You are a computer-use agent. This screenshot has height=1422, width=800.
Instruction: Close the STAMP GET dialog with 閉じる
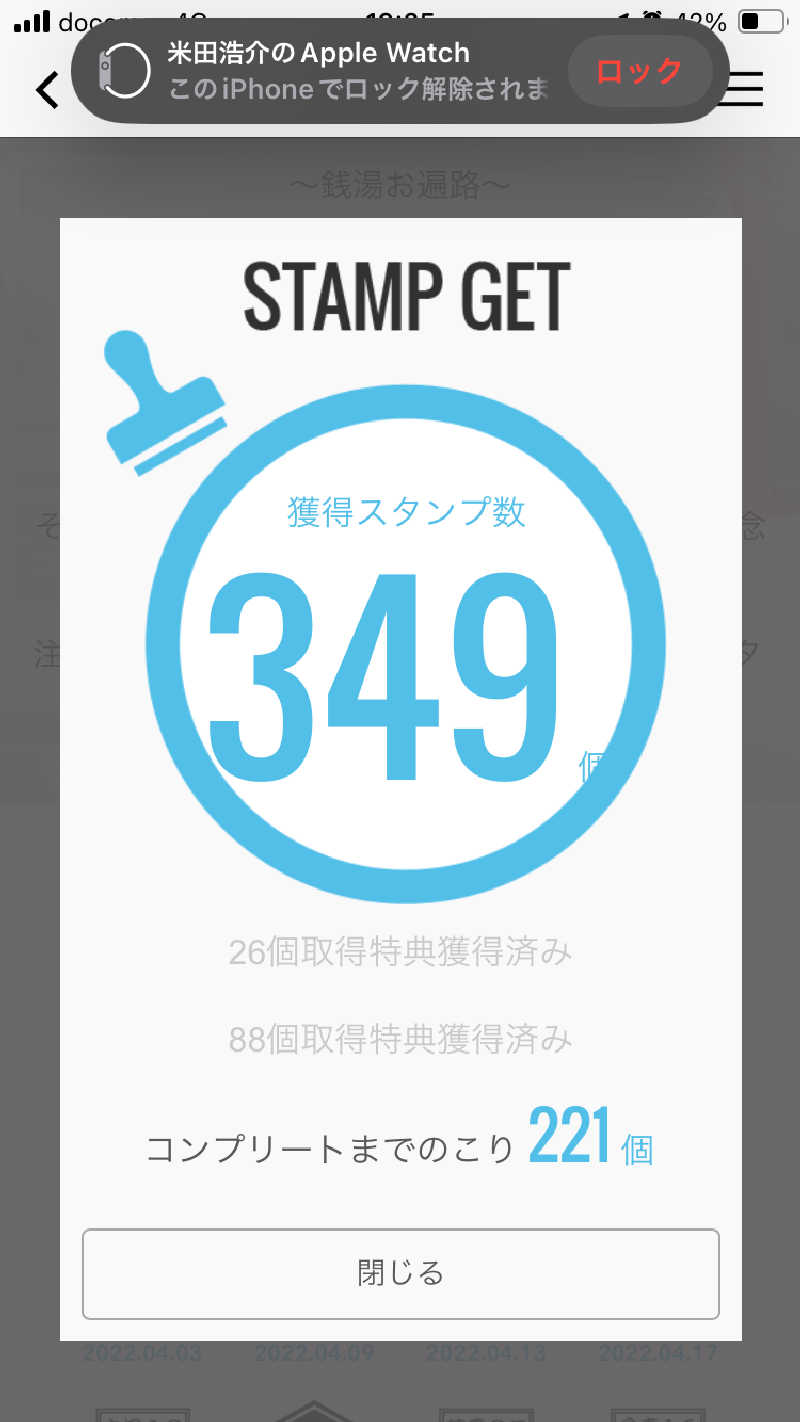tap(400, 1273)
